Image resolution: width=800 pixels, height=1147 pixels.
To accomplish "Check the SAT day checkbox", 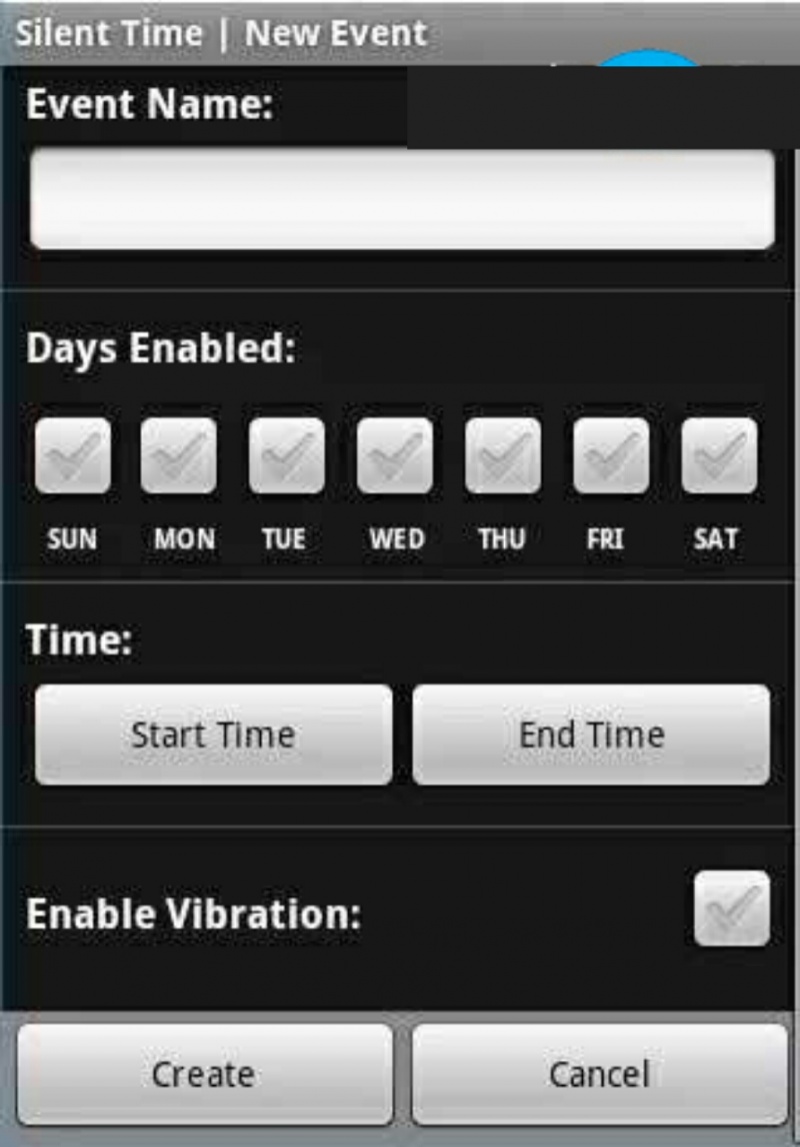I will click(719, 456).
